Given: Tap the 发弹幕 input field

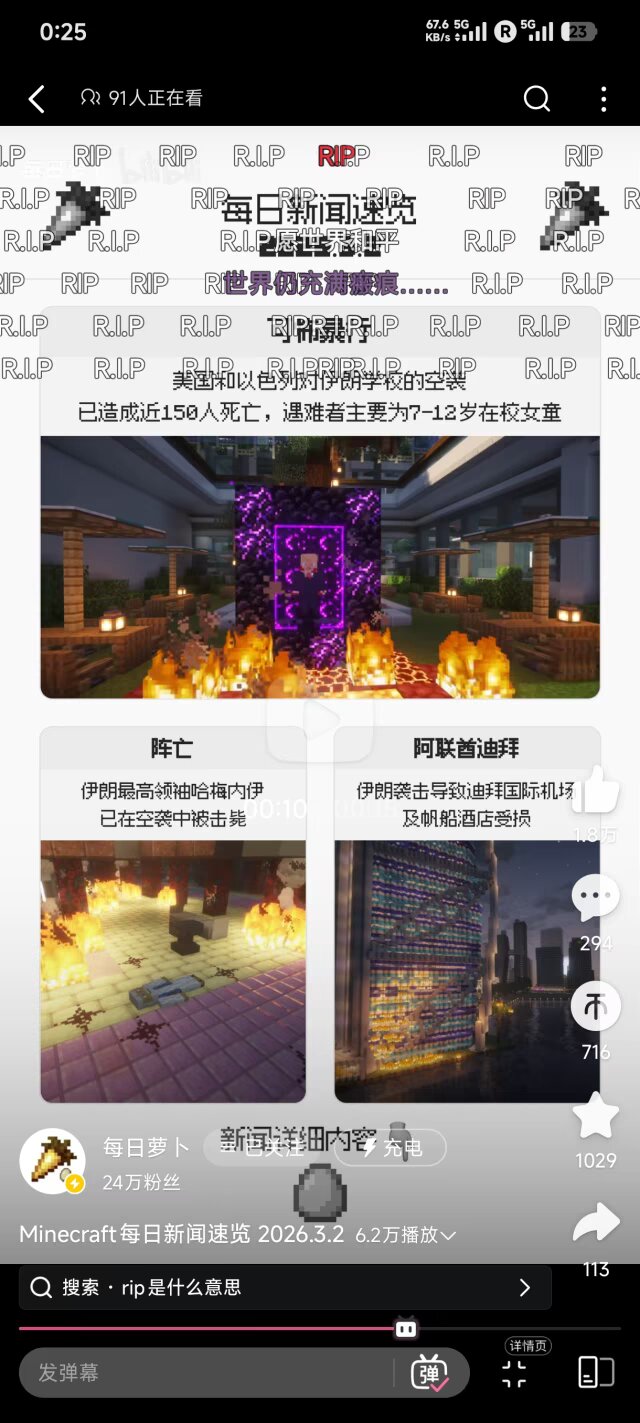Looking at the screenshot, I should click(200, 1373).
